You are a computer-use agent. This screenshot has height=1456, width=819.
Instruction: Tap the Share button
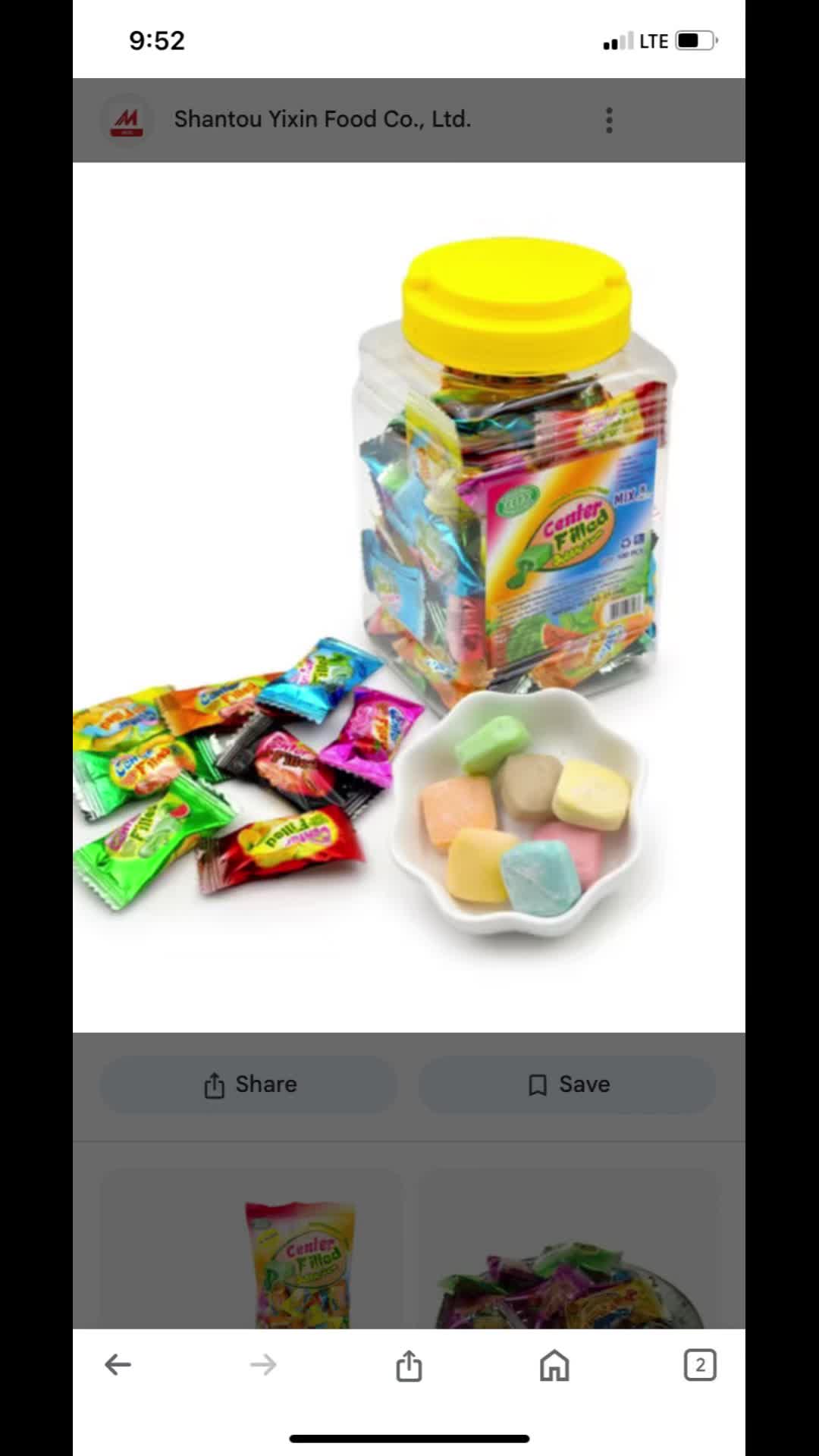click(x=249, y=1084)
